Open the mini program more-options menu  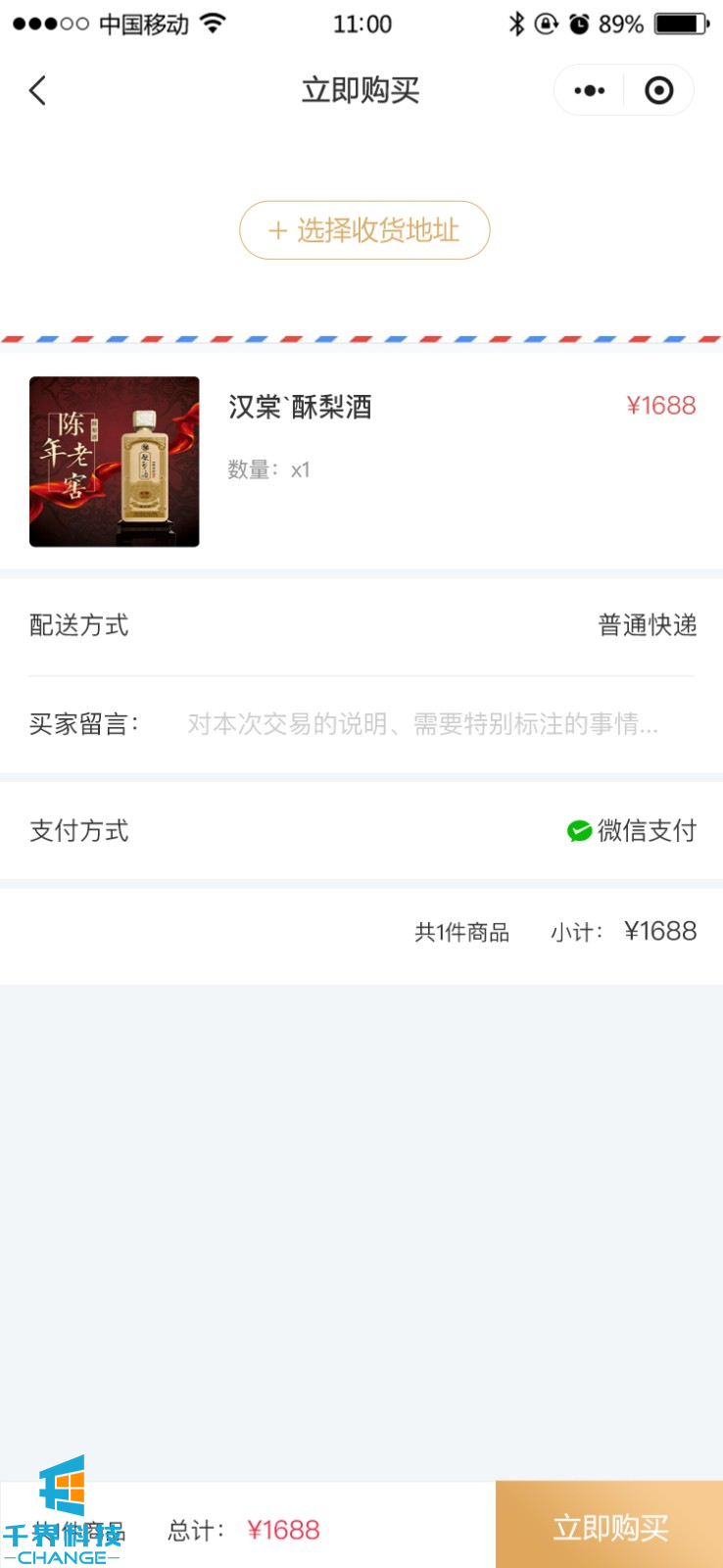click(589, 91)
